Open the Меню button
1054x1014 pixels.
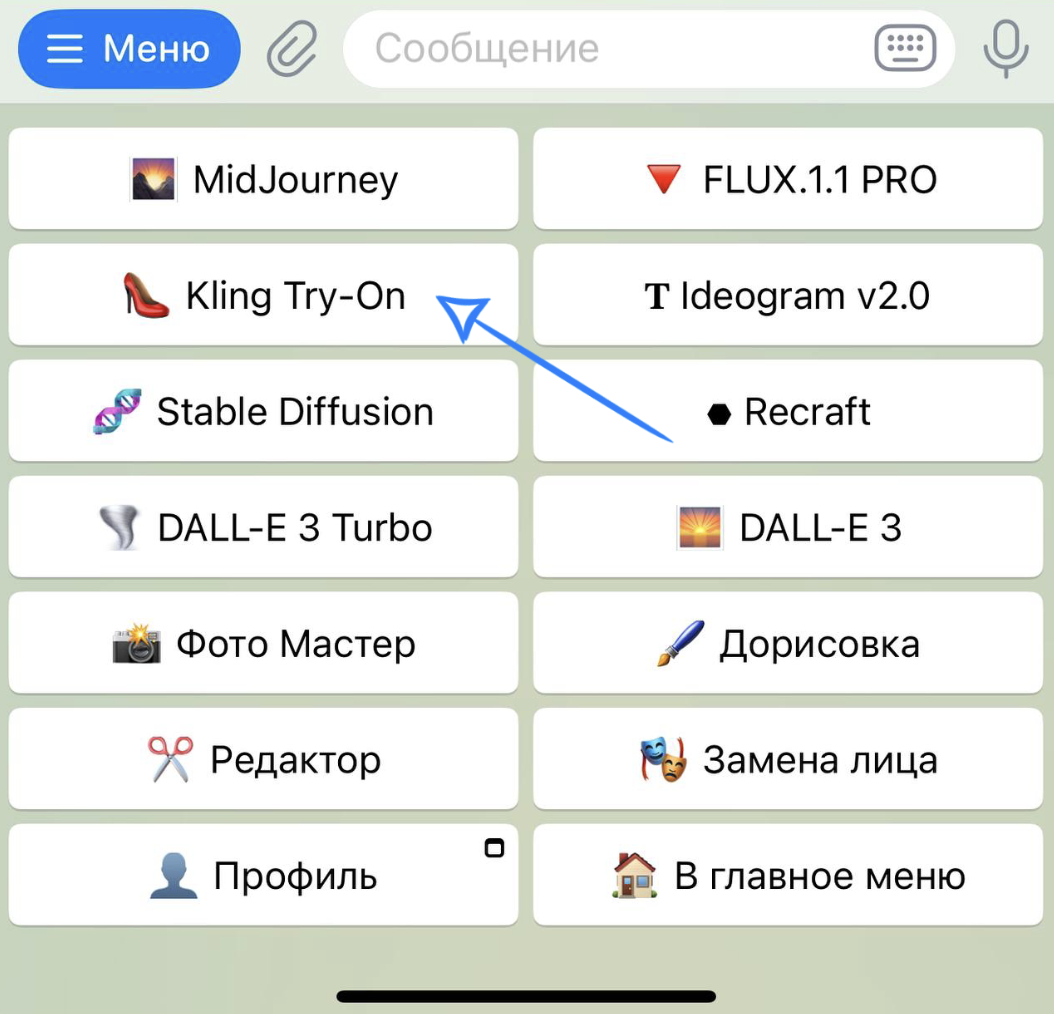[129, 49]
